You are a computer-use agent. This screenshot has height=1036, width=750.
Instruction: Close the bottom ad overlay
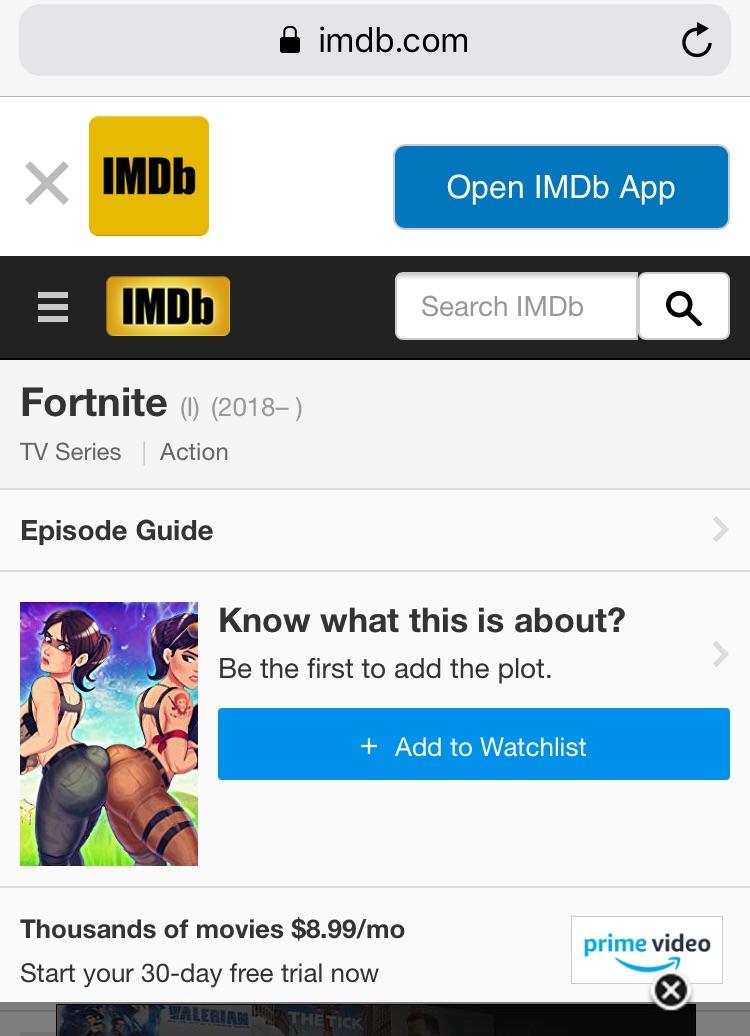tap(671, 990)
